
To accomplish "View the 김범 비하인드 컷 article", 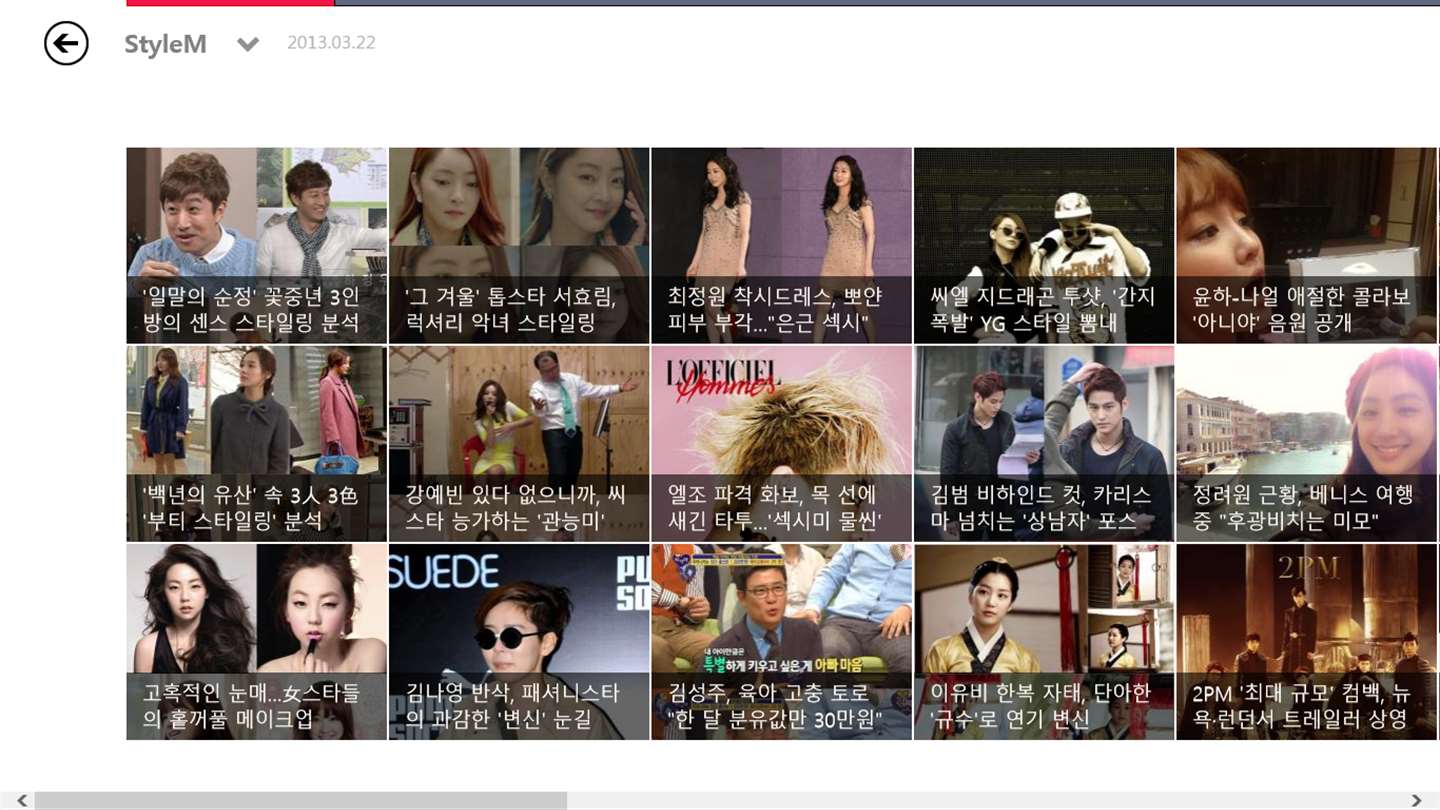I will coord(1043,443).
